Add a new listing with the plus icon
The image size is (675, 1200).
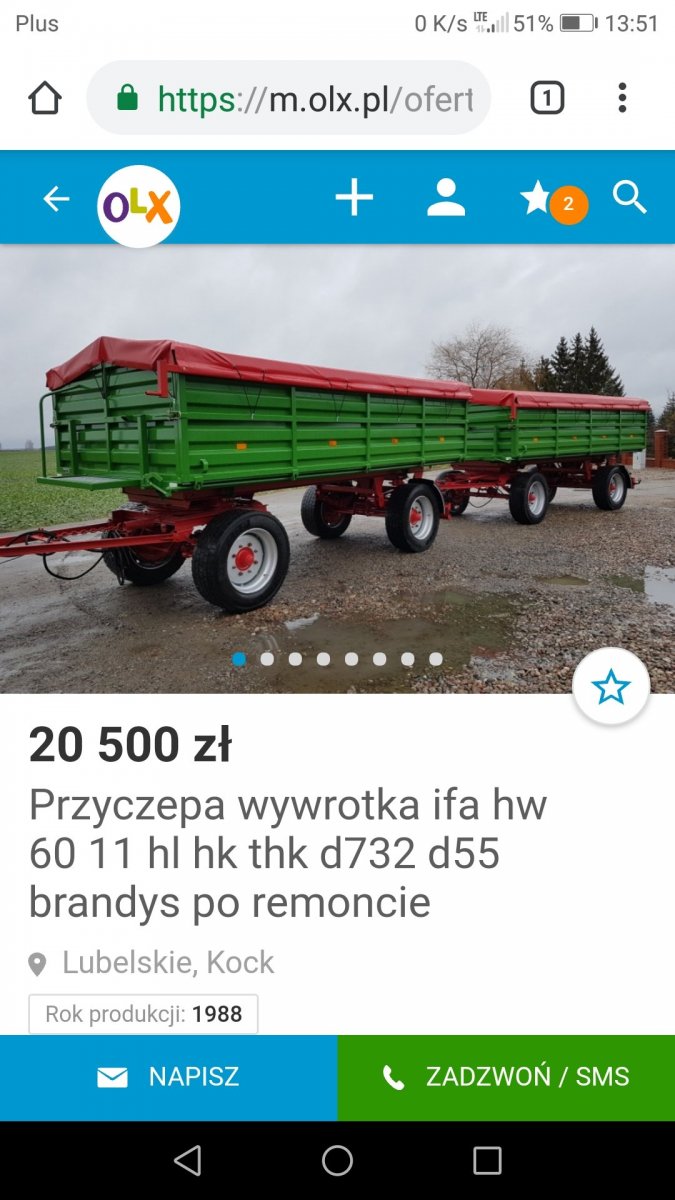354,198
